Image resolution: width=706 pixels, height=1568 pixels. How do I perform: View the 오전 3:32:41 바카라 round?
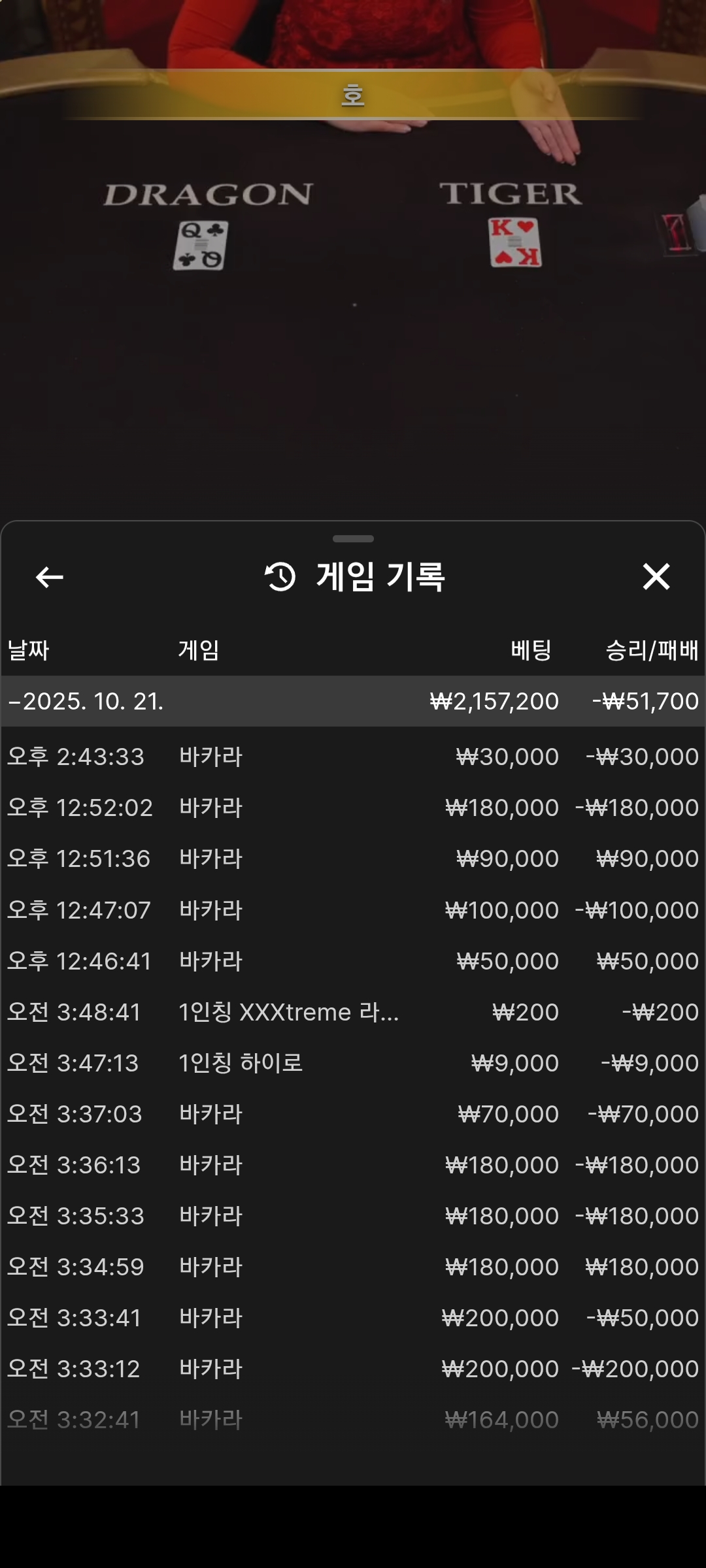coord(353,1420)
